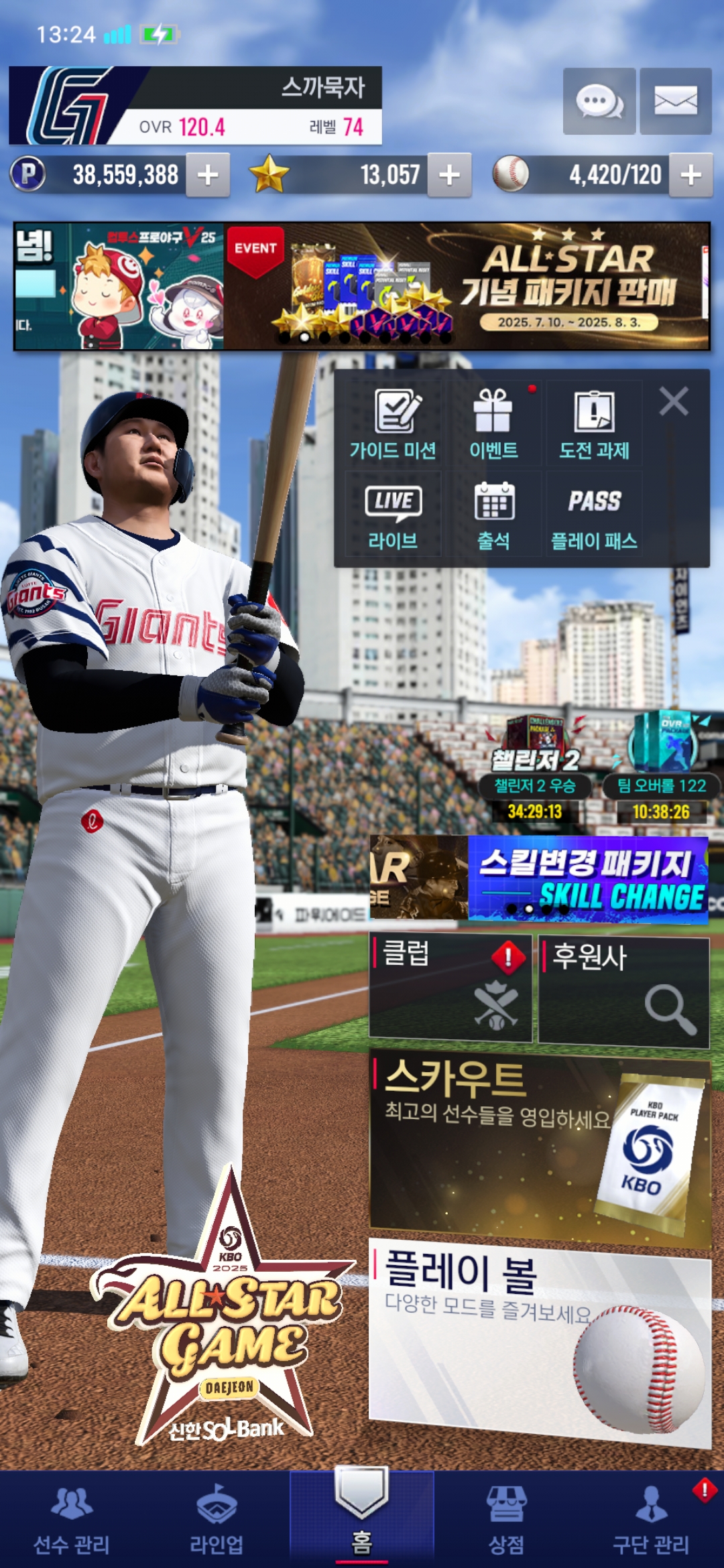This screenshot has height=1568, width=724.
Task: Close the quick menu panel
Action: (673, 402)
